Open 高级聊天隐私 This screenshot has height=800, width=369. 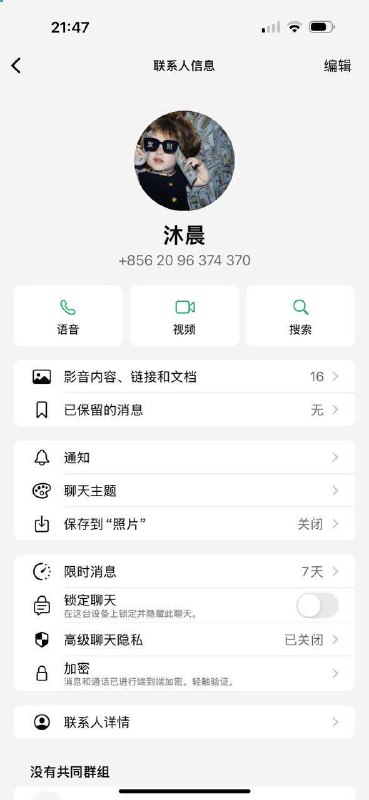[x=184, y=640]
